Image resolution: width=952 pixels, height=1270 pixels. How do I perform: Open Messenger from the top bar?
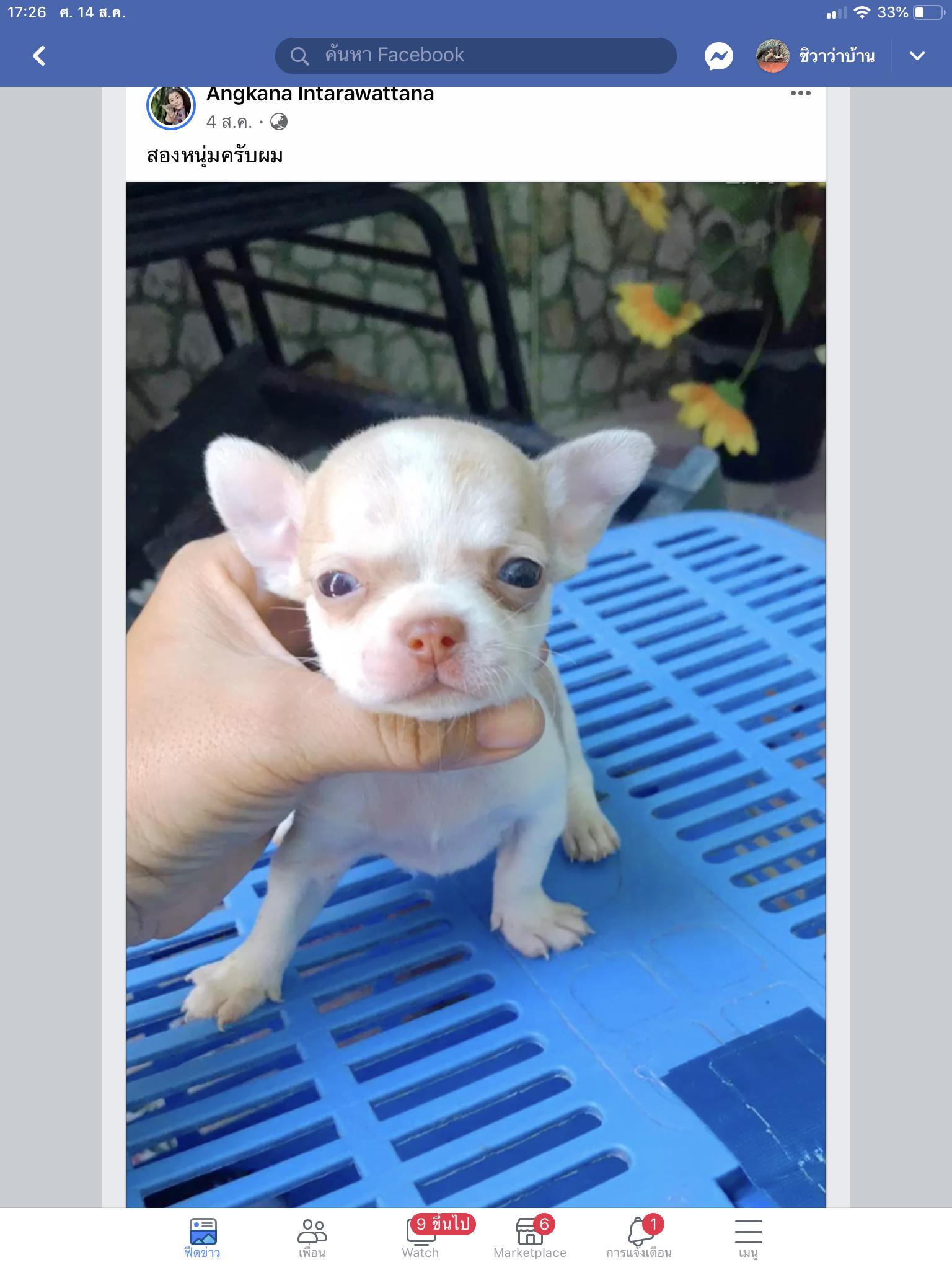tap(718, 56)
